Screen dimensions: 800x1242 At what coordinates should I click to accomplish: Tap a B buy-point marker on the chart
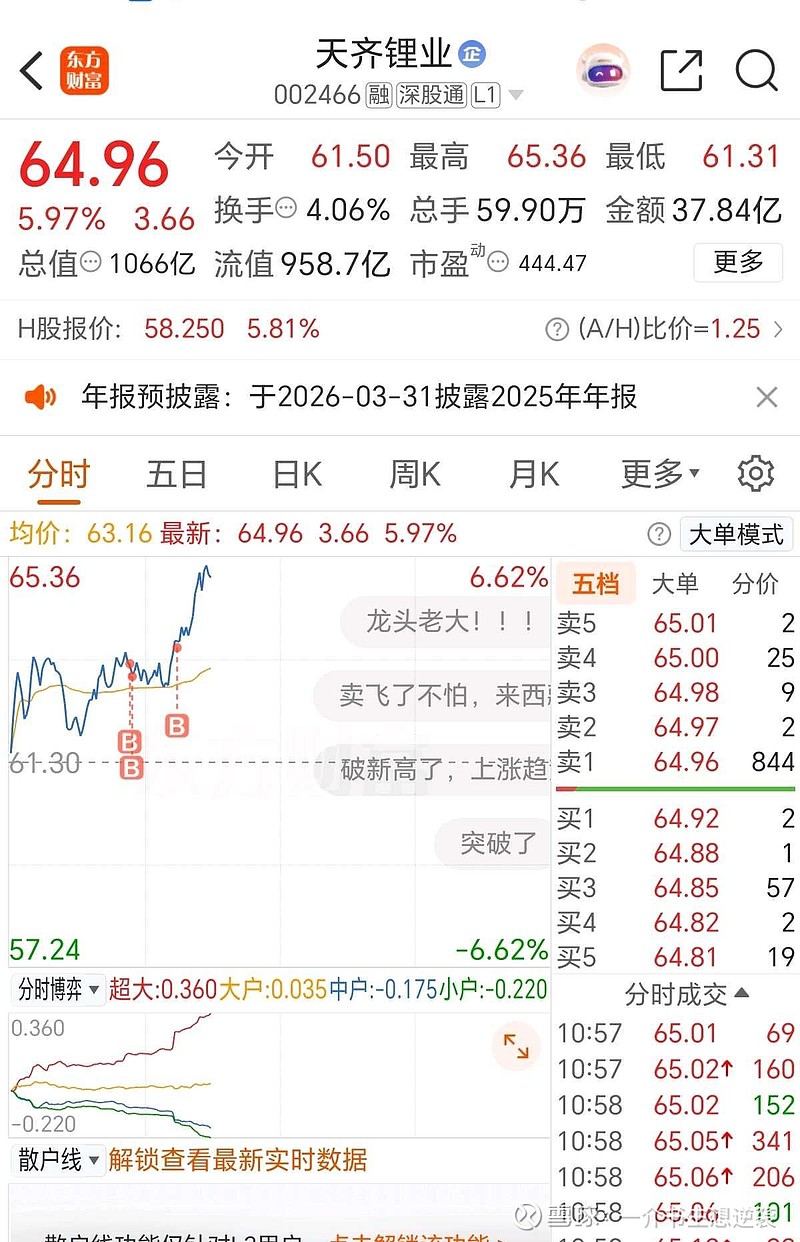click(177, 727)
